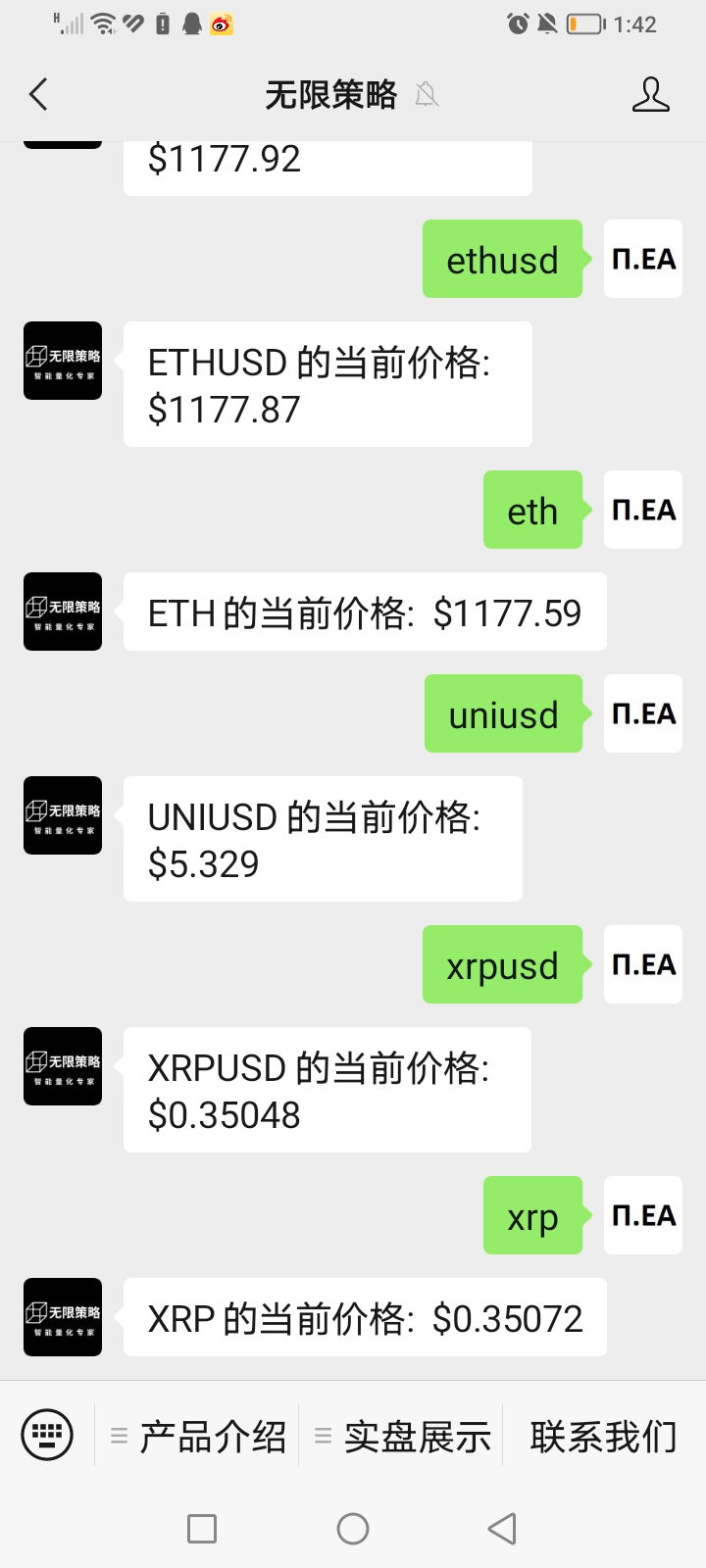Screen dimensions: 706x1568
Task: Open 无限策略 avatar beside XRP price reply
Action: tap(63, 1317)
